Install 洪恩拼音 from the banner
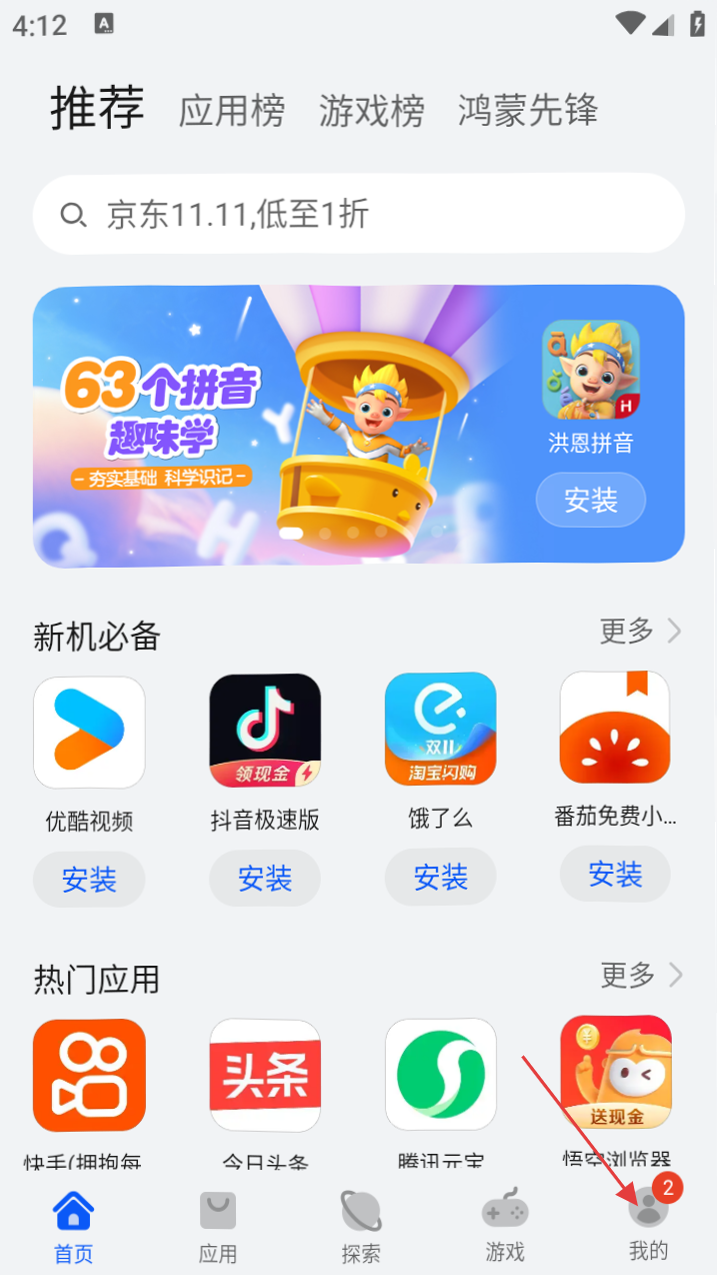 [x=590, y=499]
